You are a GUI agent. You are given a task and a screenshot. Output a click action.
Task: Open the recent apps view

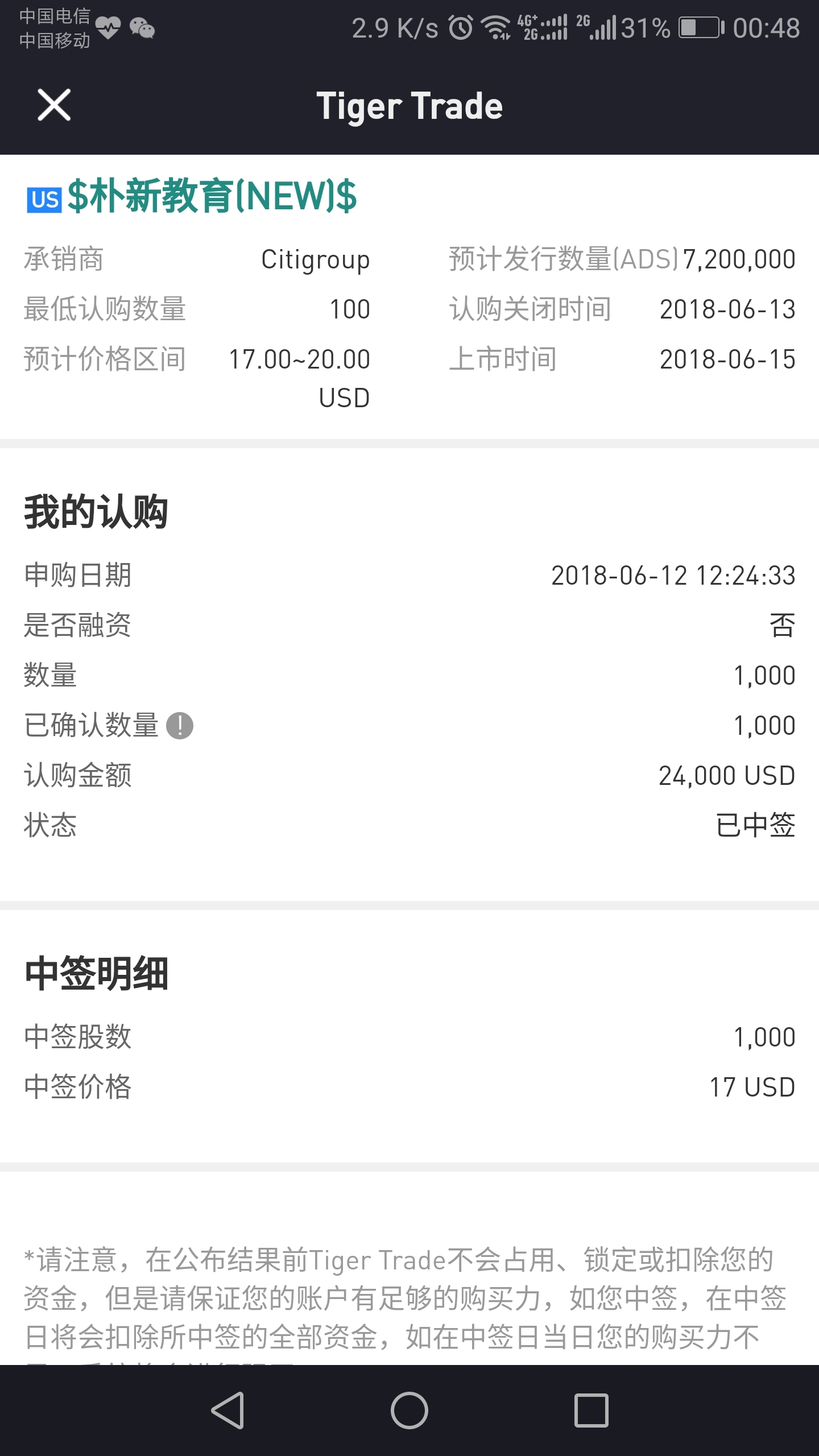(x=591, y=1410)
